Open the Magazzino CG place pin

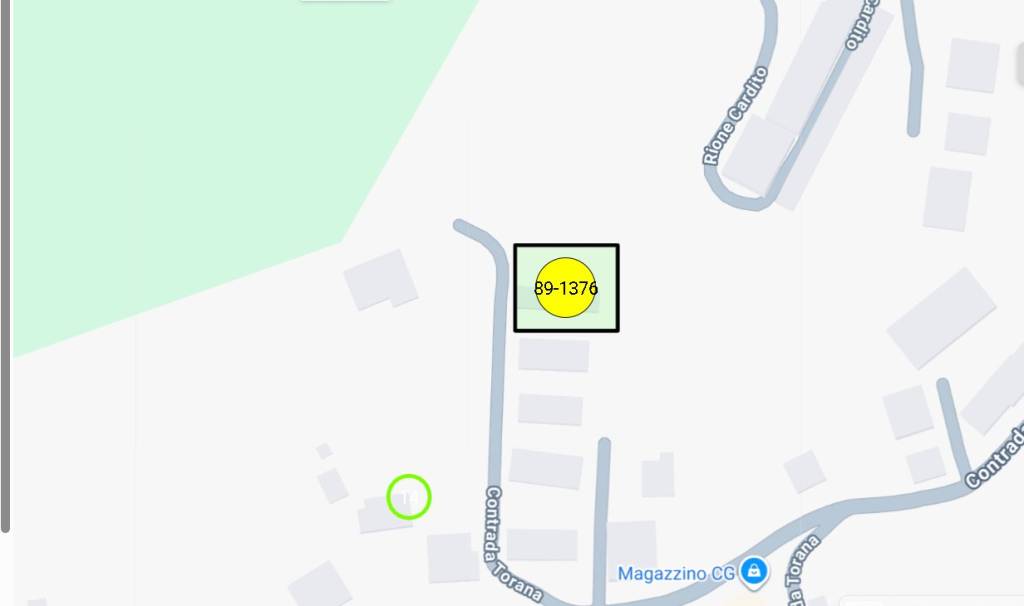[x=755, y=572]
